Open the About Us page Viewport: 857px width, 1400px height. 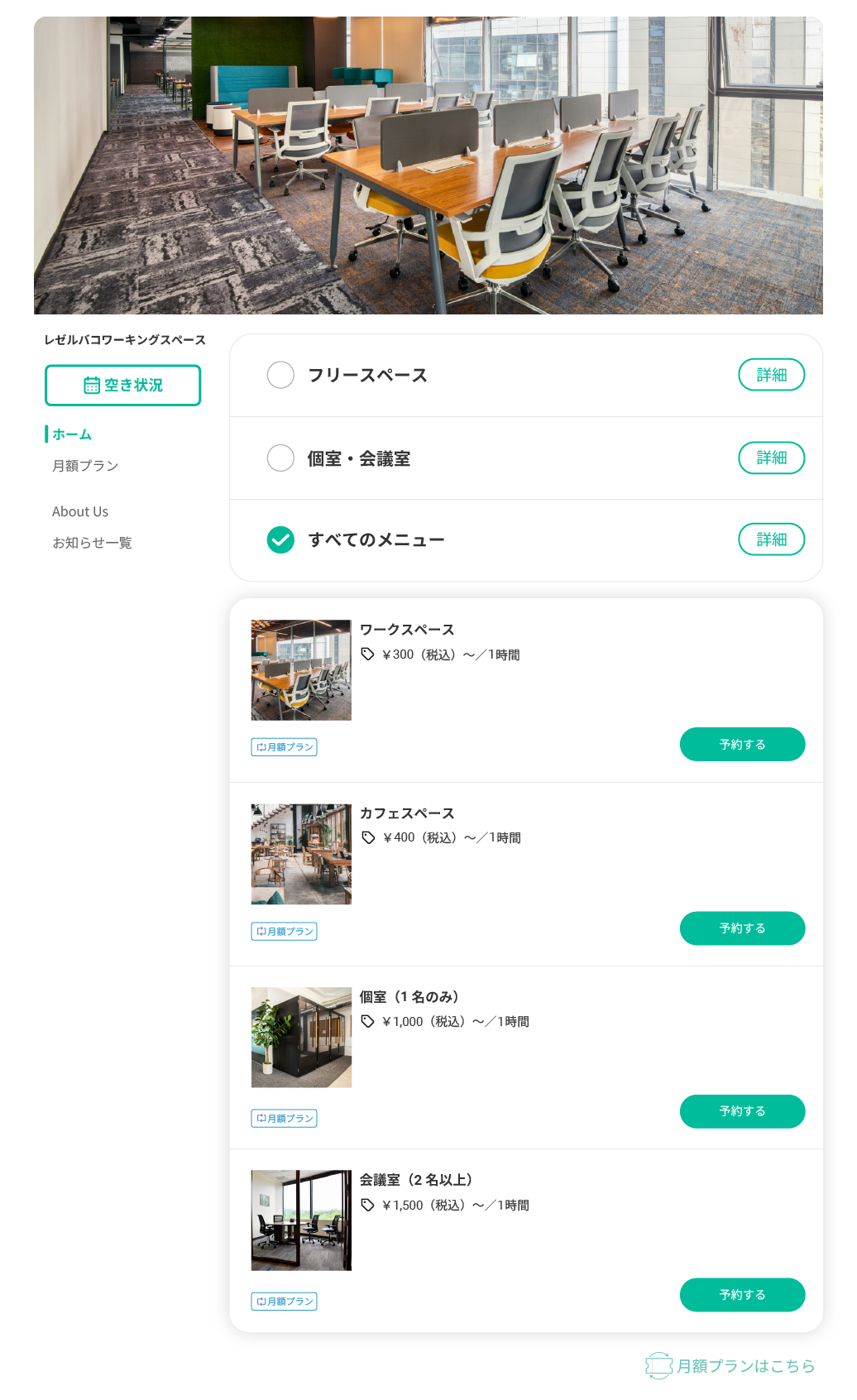pyautogui.click(x=80, y=511)
